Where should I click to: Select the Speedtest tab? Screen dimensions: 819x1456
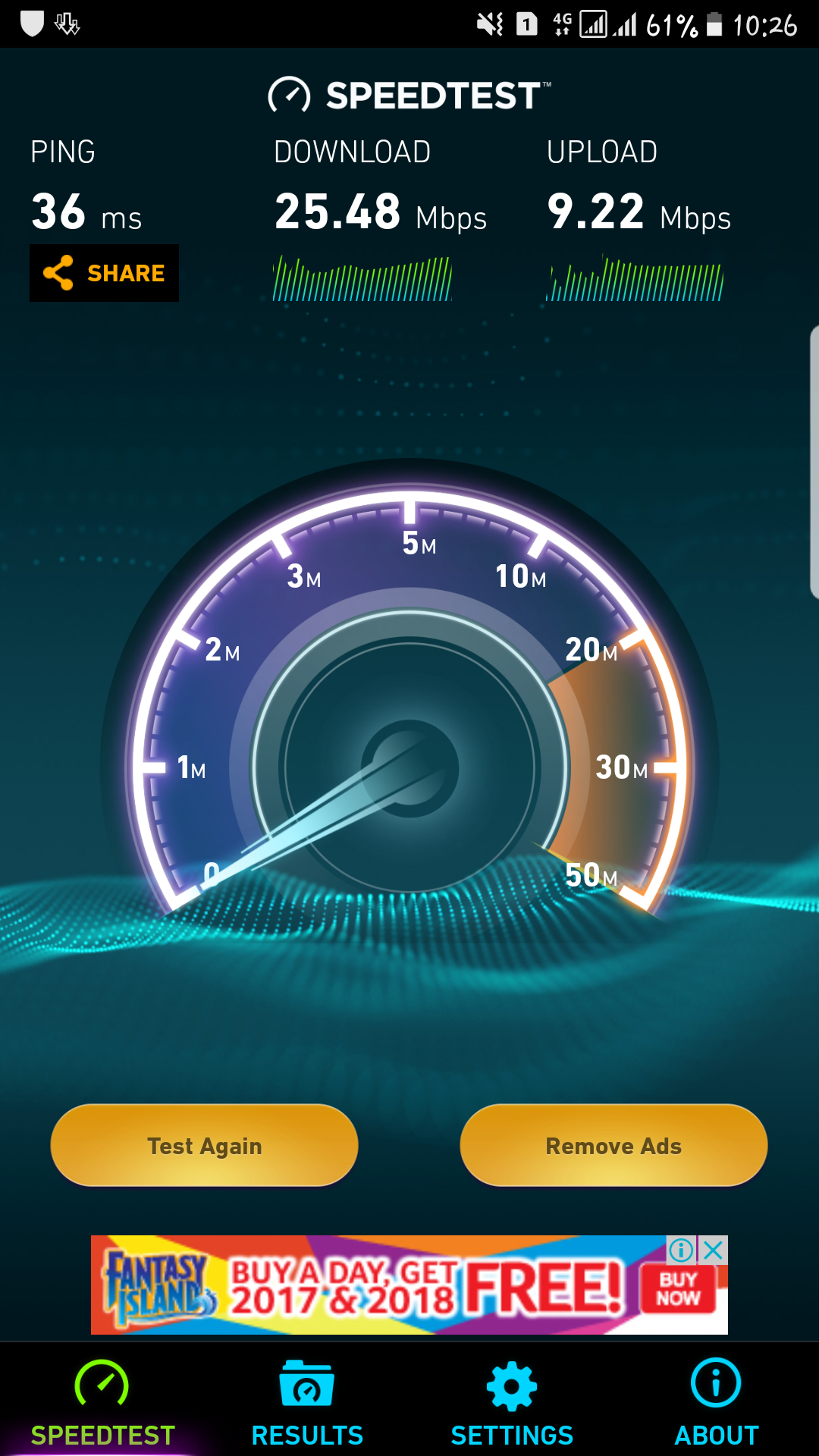click(102, 1403)
